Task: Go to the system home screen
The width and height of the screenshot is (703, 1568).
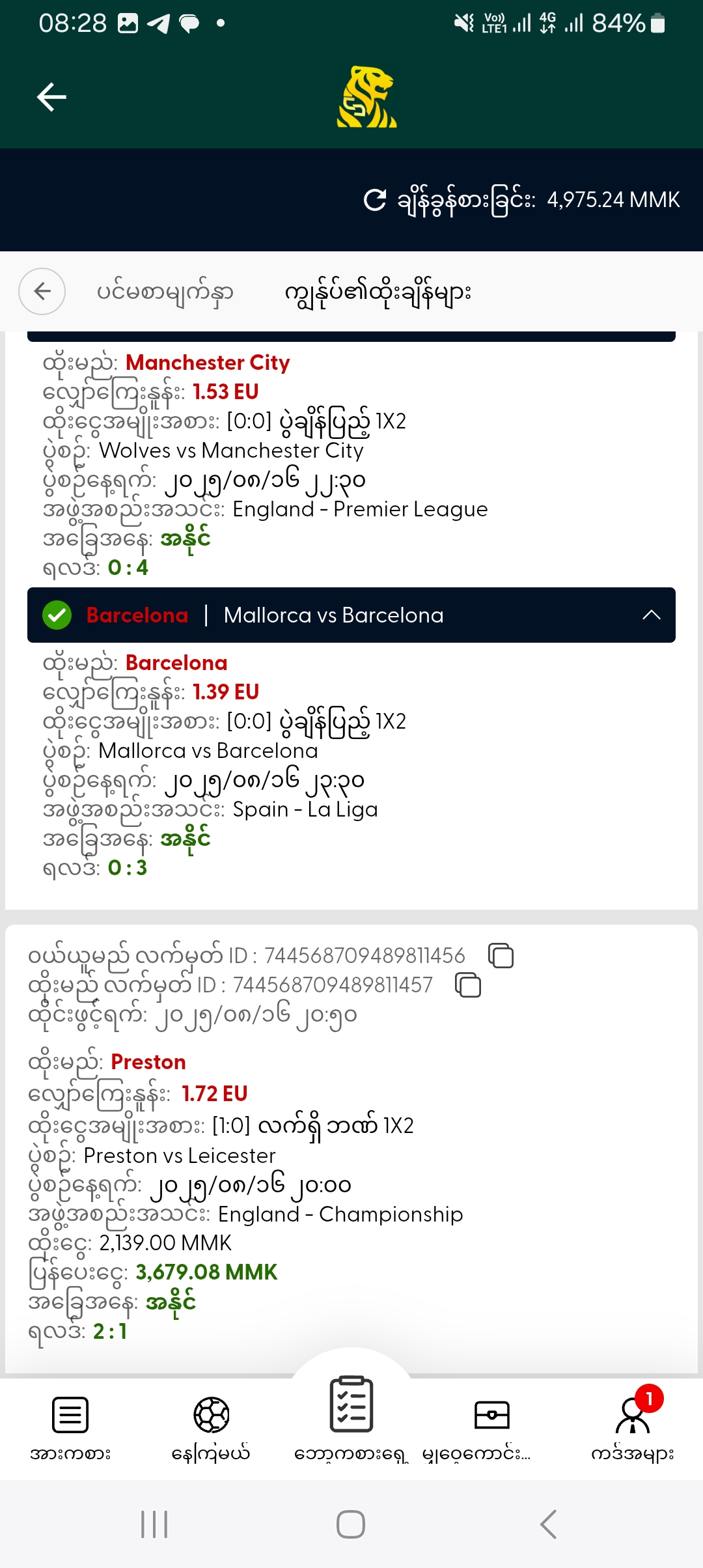Action: coord(351,1524)
